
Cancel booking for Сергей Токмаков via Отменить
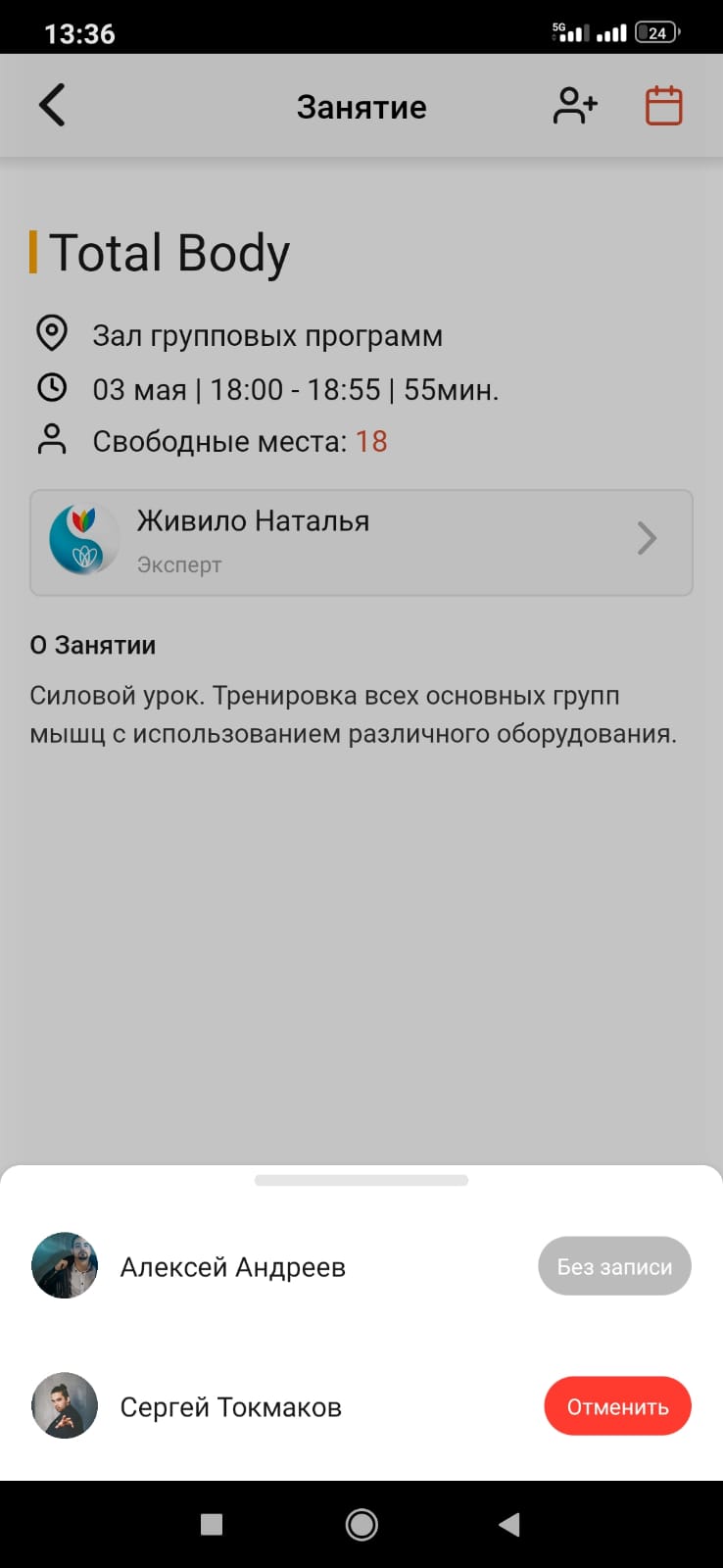pyautogui.click(x=617, y=1406)
